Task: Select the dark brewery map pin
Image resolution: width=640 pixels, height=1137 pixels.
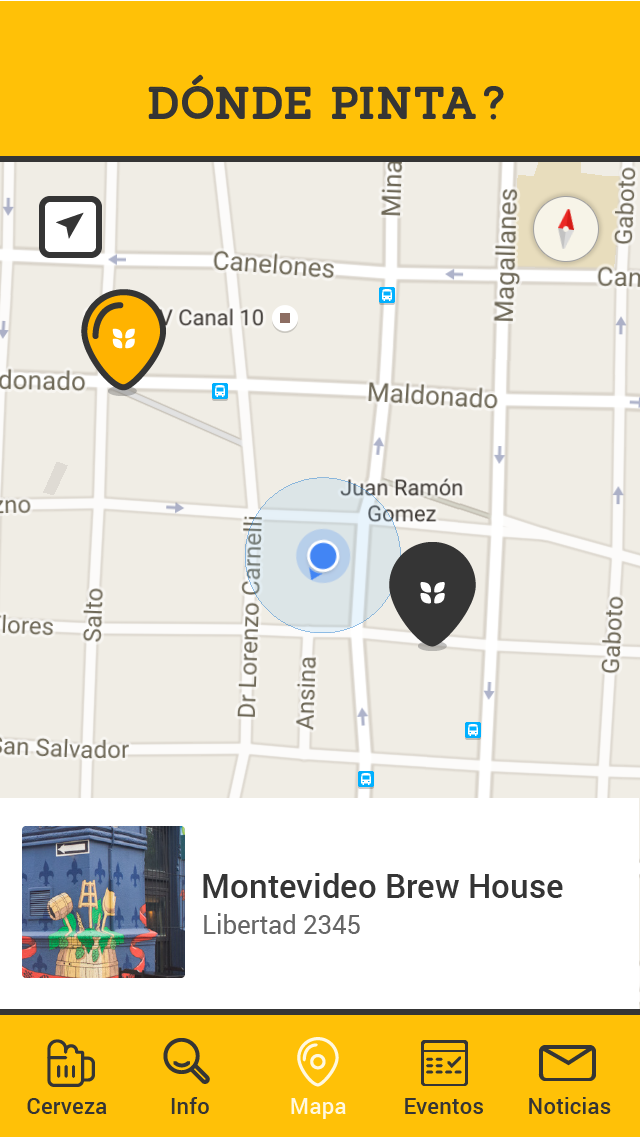Action: [433, 593]
